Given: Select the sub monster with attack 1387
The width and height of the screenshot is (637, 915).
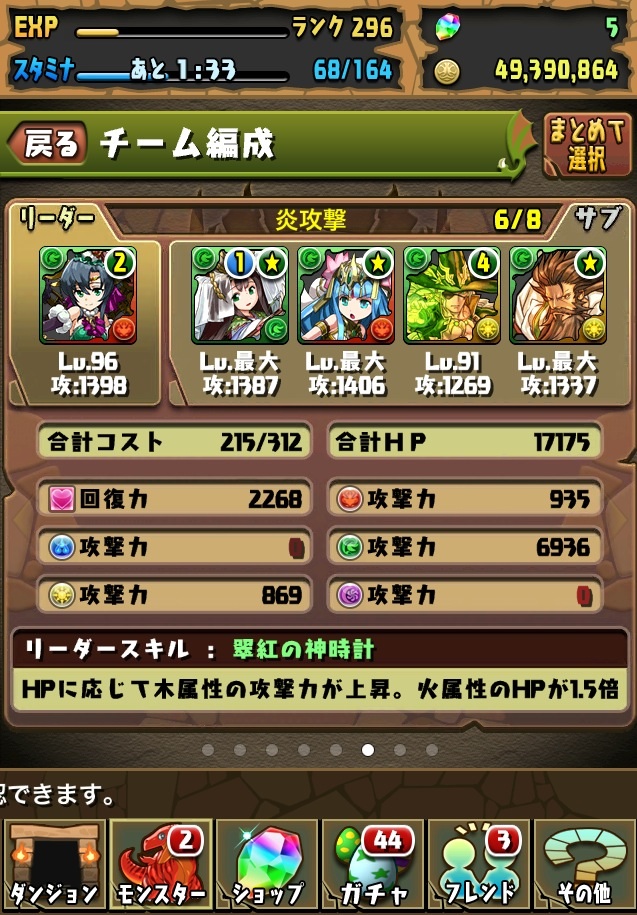Looking at the screenshot, I should pos(240,295).
